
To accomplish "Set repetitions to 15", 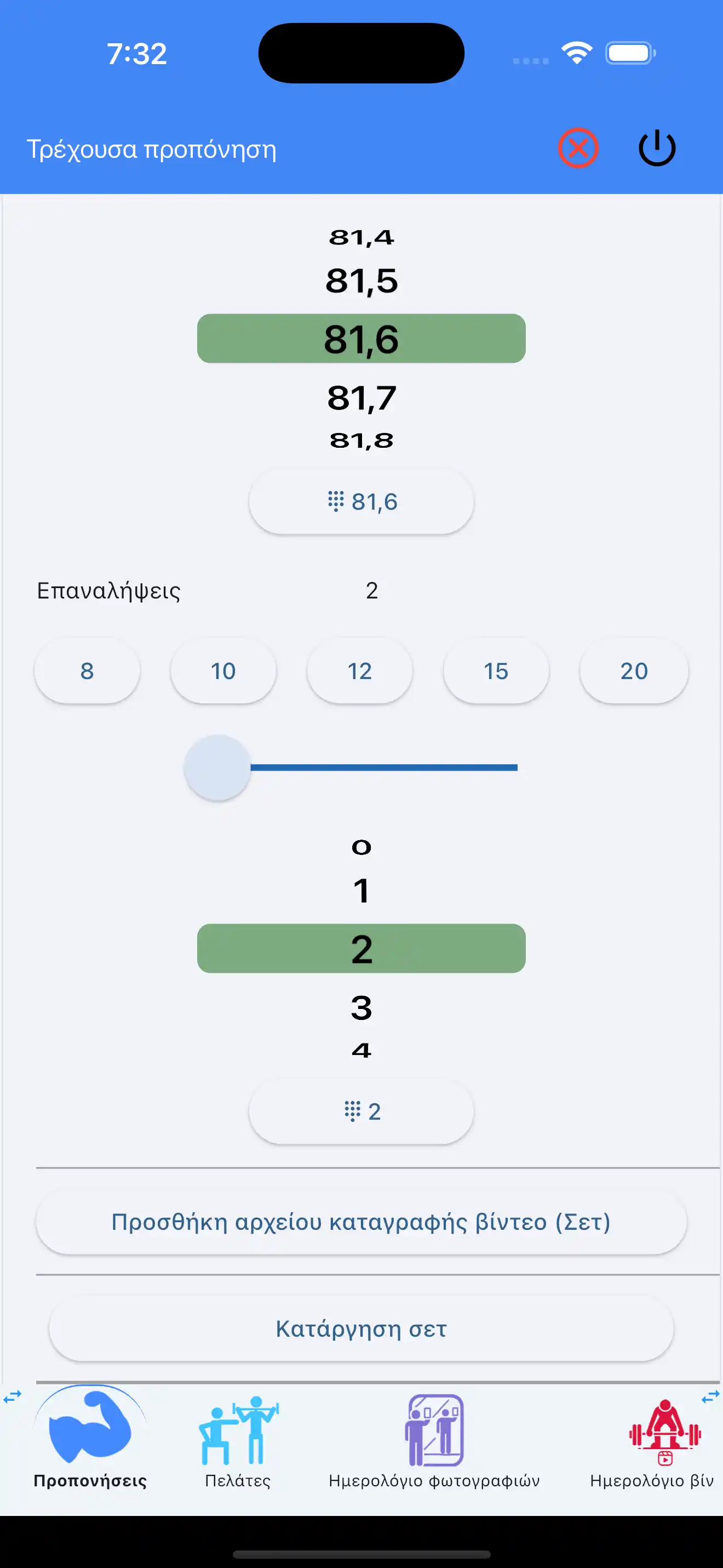I will 496,671.
